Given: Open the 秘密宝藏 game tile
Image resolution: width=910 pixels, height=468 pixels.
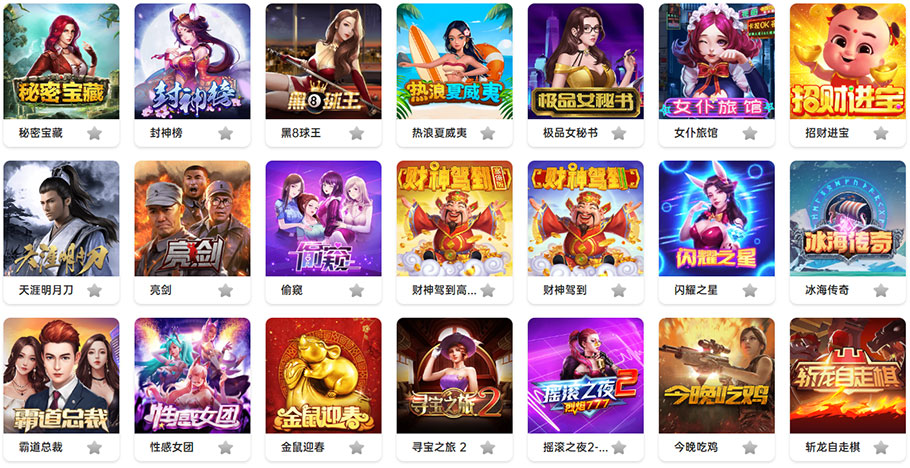Looking at the screenshot, I should tap(62, 61).
